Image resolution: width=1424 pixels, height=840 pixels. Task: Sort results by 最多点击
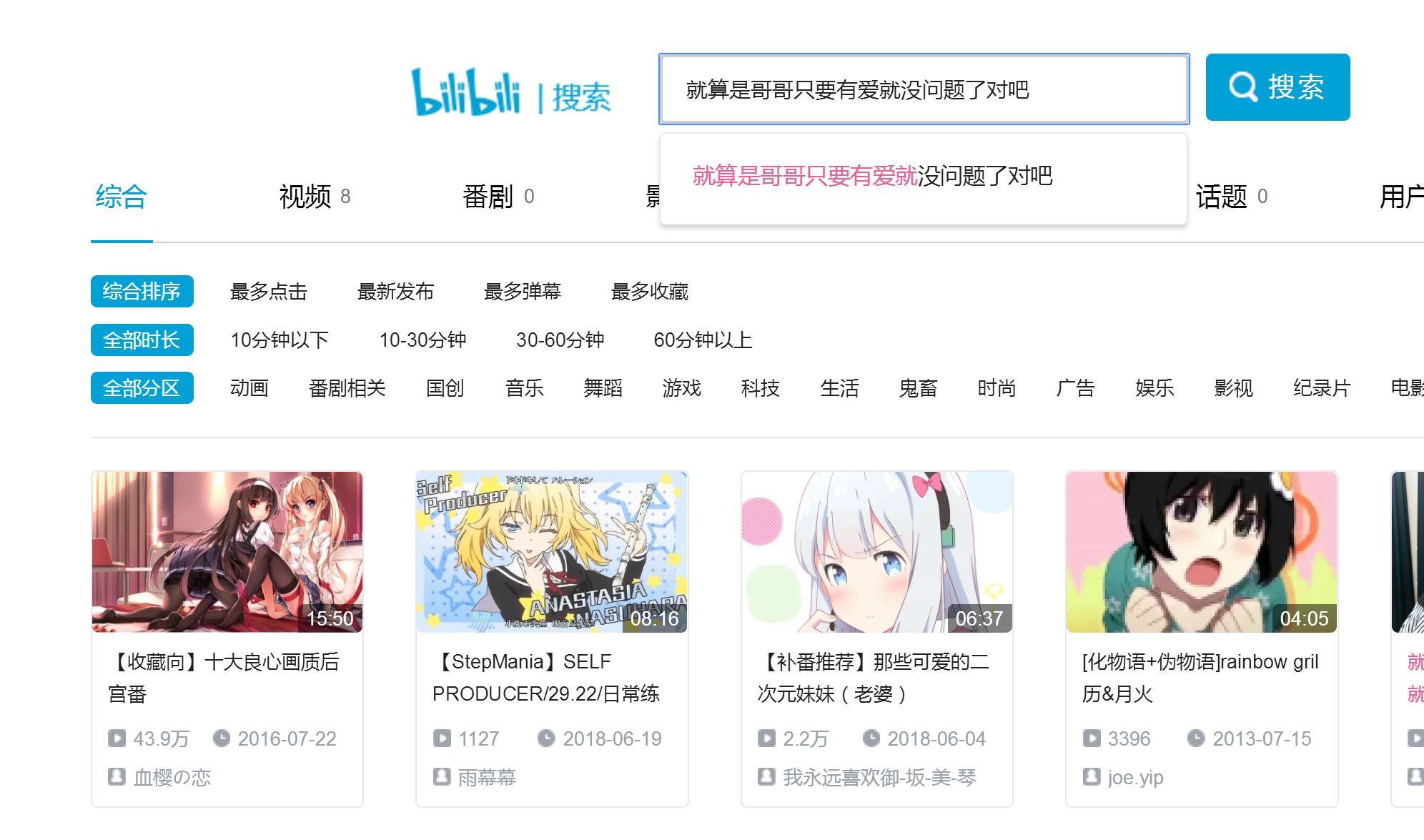[268, 292]
